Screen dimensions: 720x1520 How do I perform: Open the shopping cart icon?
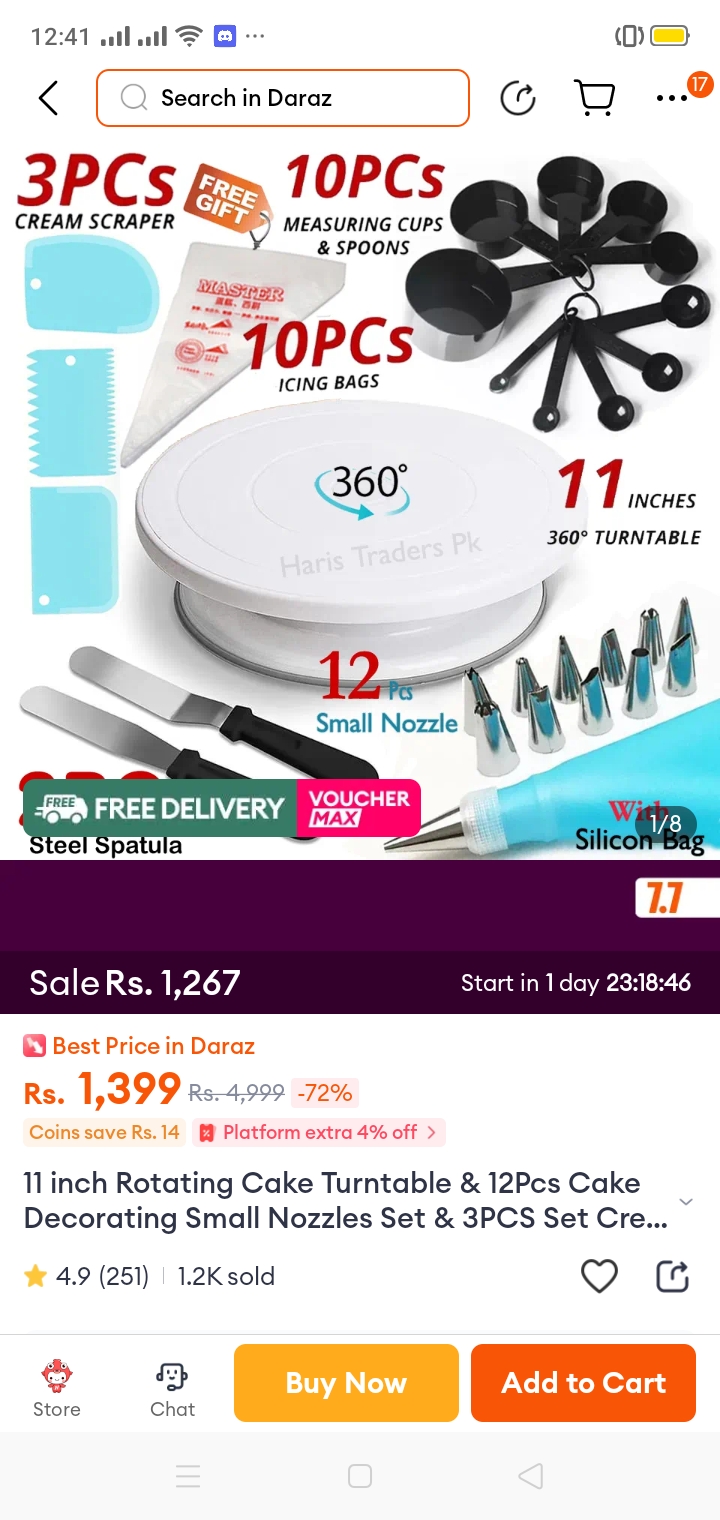[594, 98]
